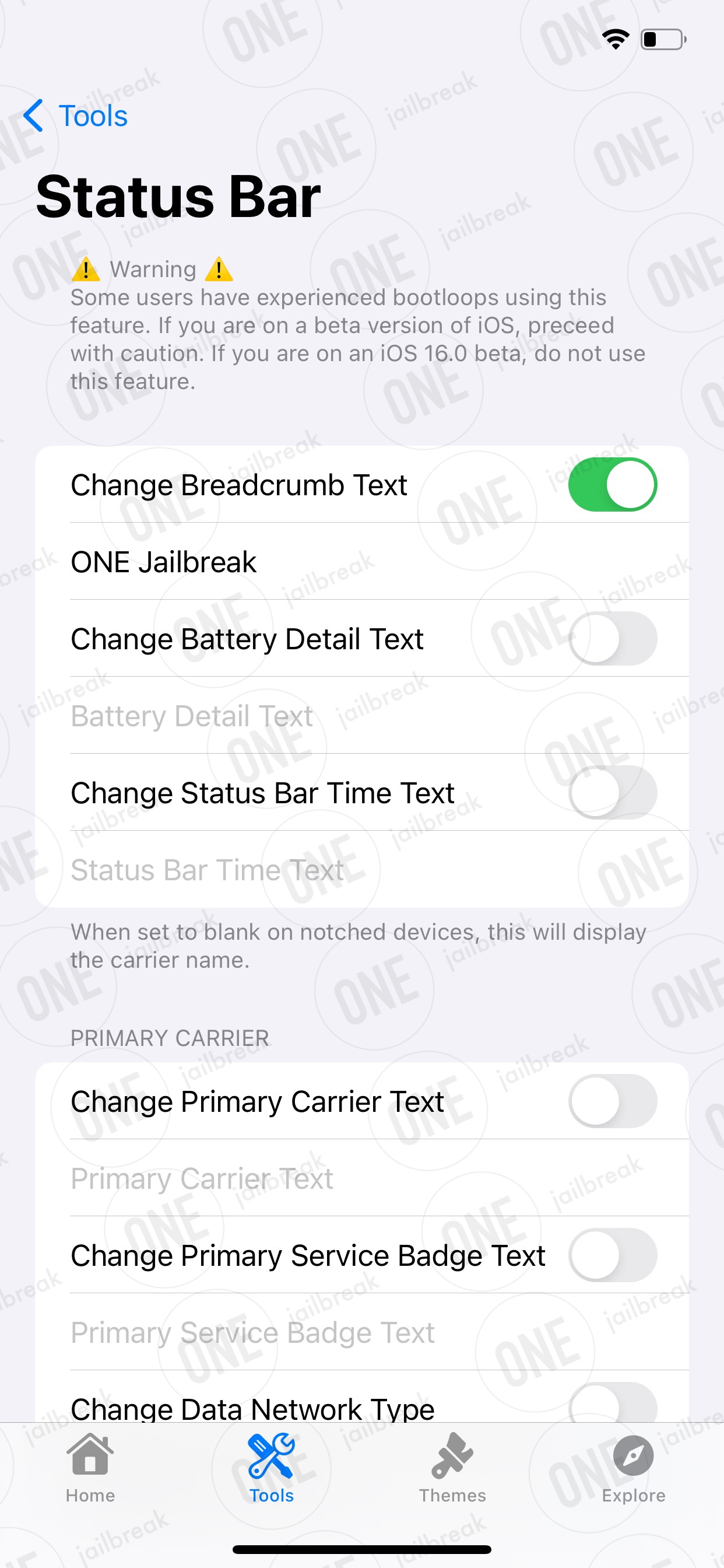The height and width of the screenshot is (1568, 724).
Task: Enable Change Battery Detail Text
Action: click(x=612, y=639)
